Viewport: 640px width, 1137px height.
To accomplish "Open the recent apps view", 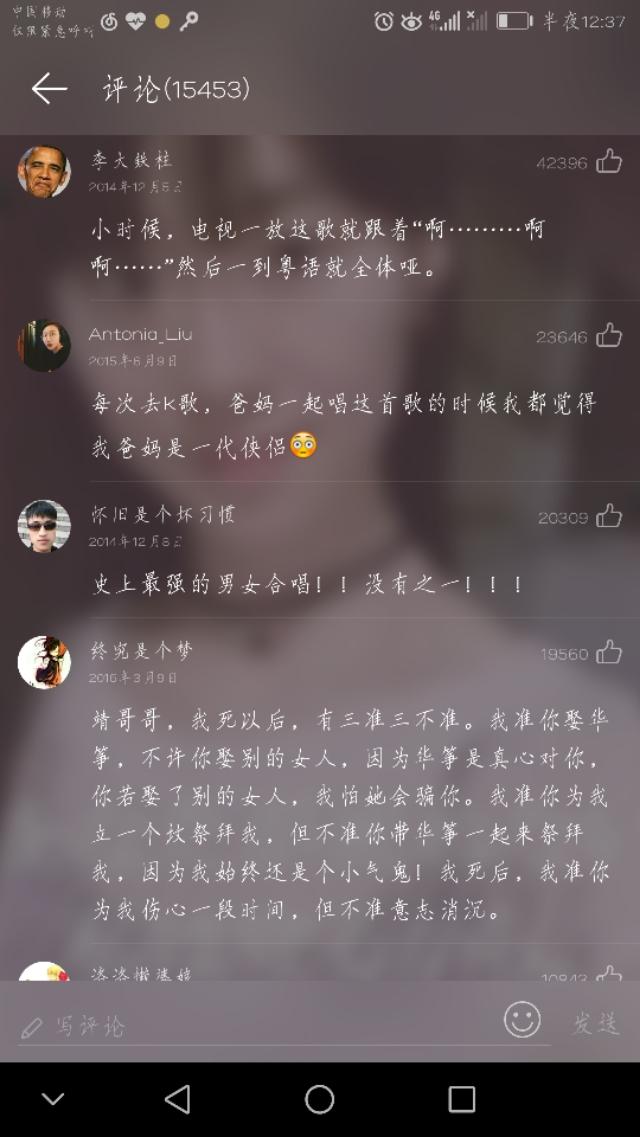I will tap(461, 1099).
